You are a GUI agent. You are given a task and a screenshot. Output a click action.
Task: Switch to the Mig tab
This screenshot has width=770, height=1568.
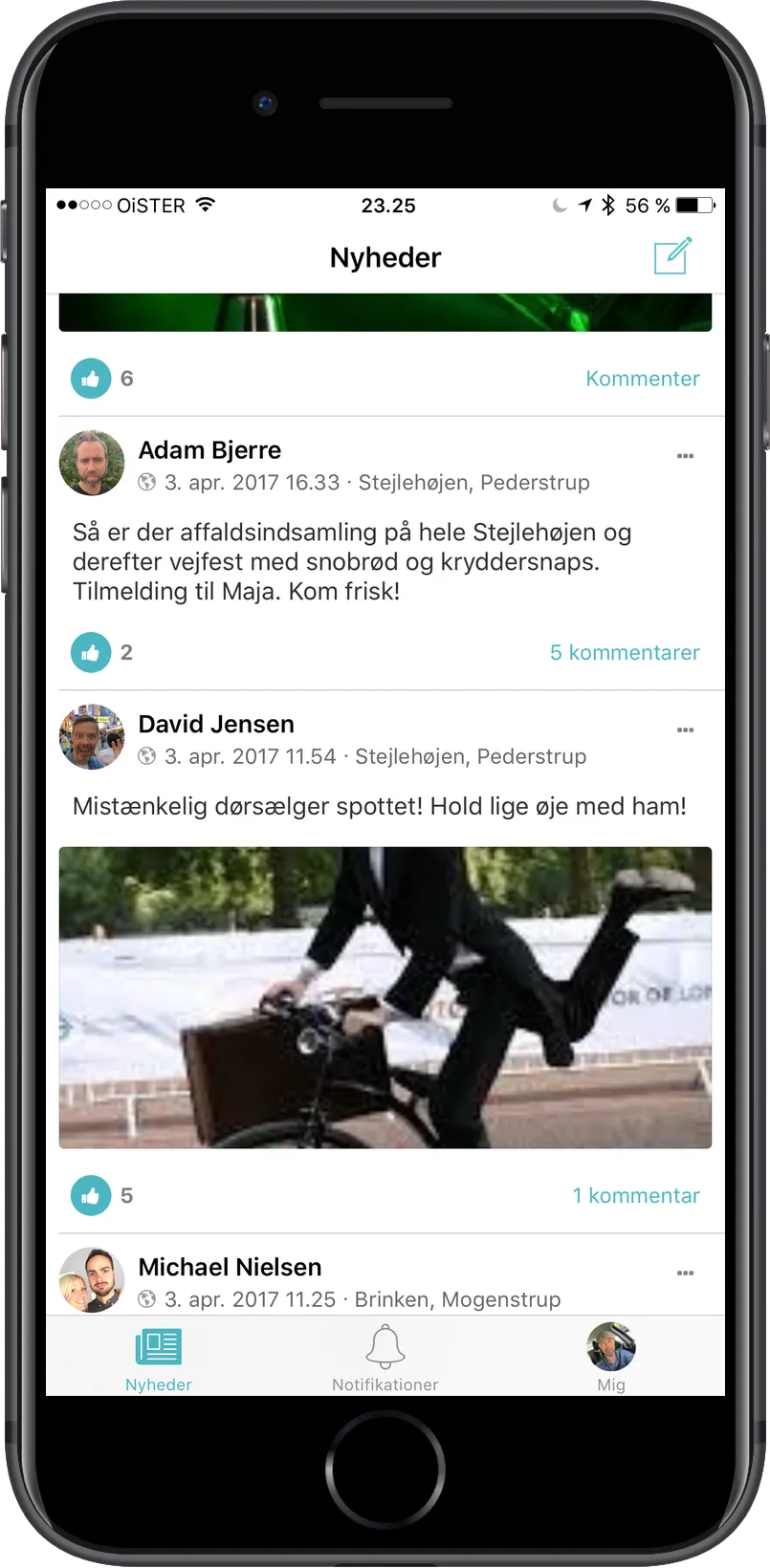pos(611,1358)
